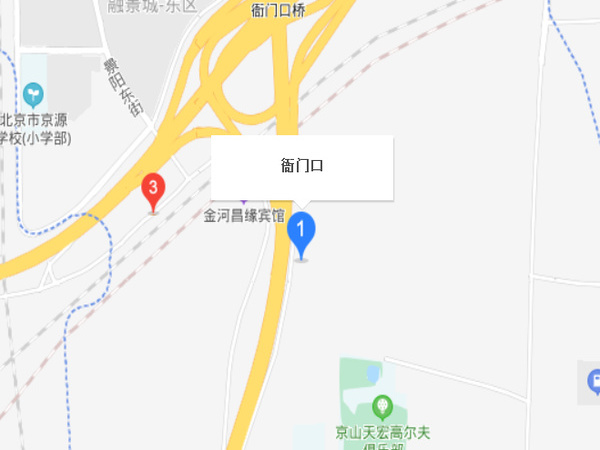Select the red marker numbered 3
This screenshot has width=600, height=450.
point(152,188)
